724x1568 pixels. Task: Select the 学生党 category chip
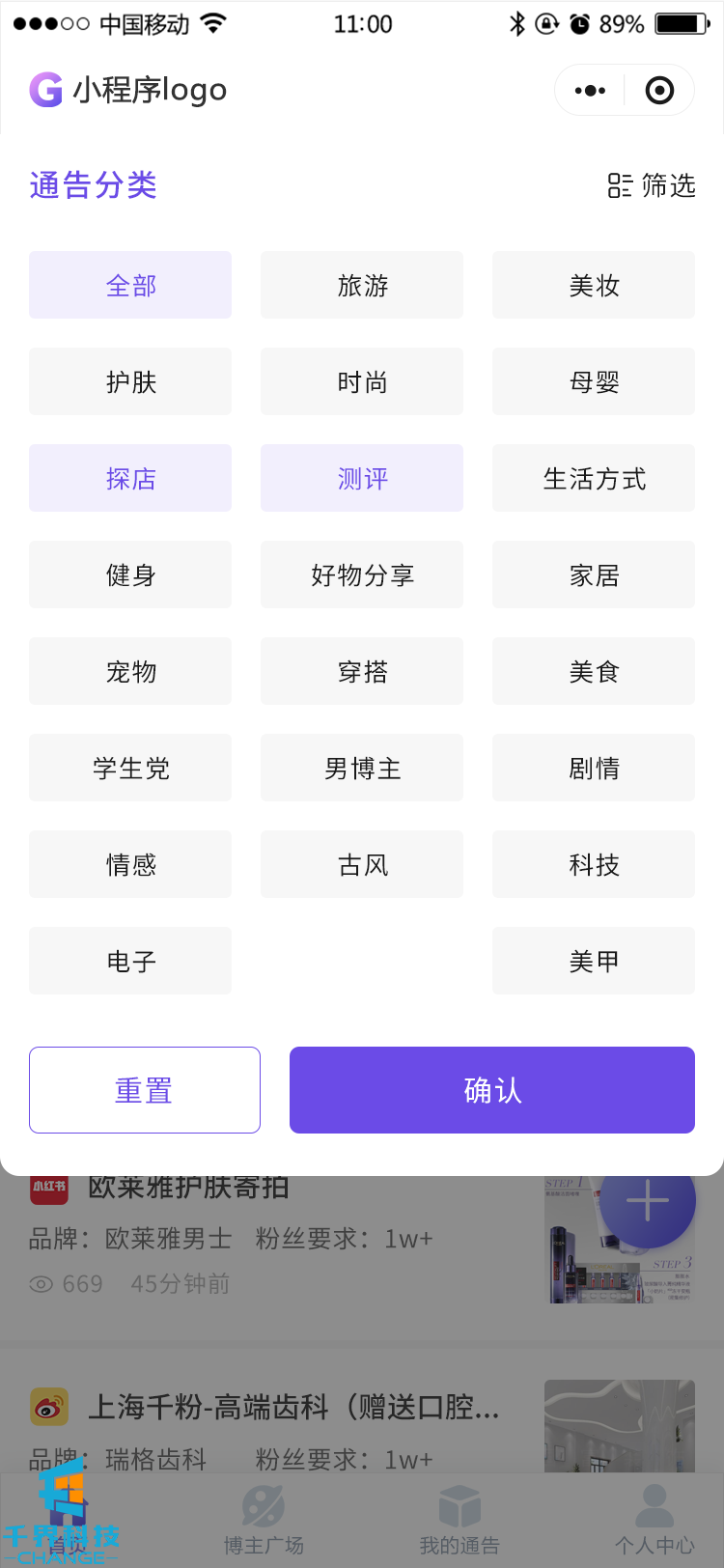(130, 769)
